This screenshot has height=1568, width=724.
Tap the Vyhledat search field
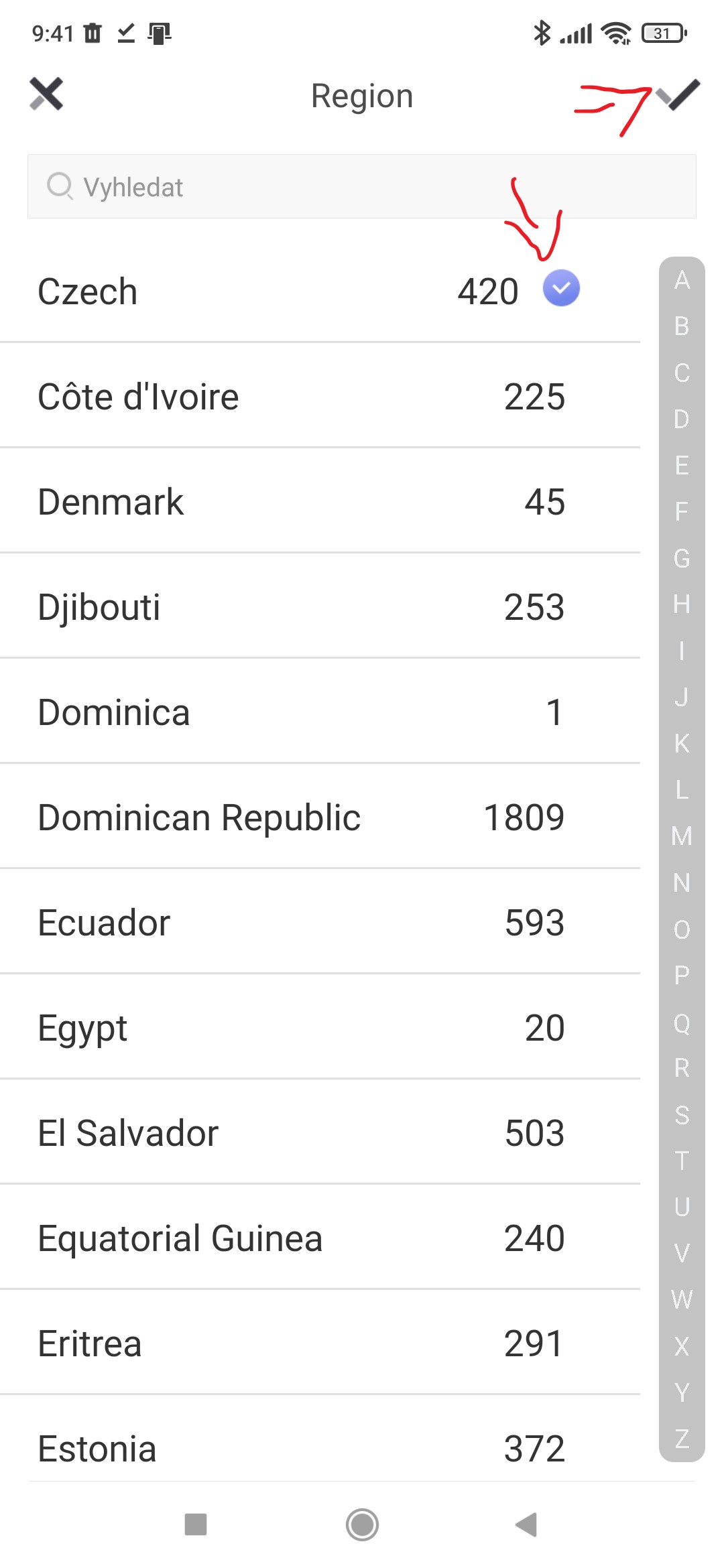click(x=362, y=186)
